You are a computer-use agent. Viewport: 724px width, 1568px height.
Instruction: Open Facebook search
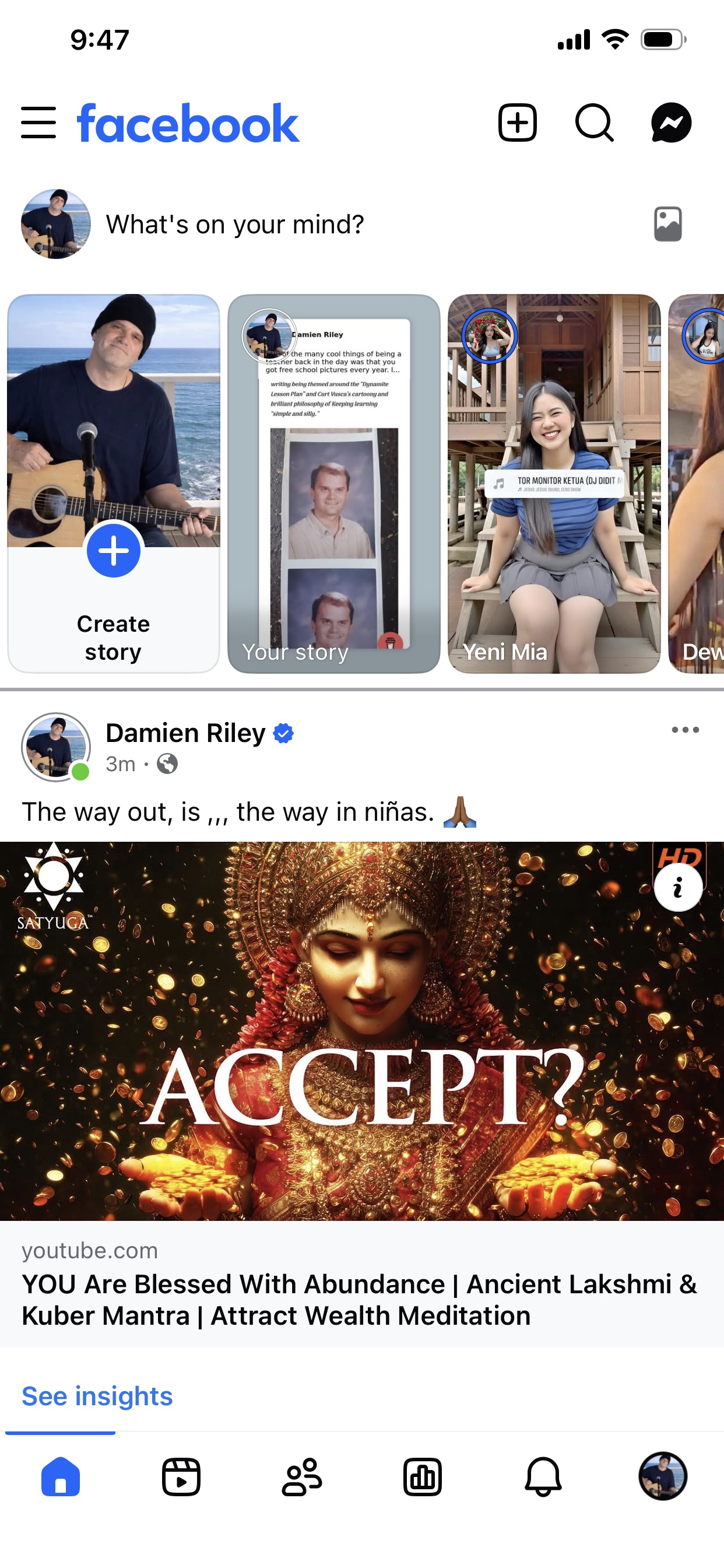(x=594, y=123)
